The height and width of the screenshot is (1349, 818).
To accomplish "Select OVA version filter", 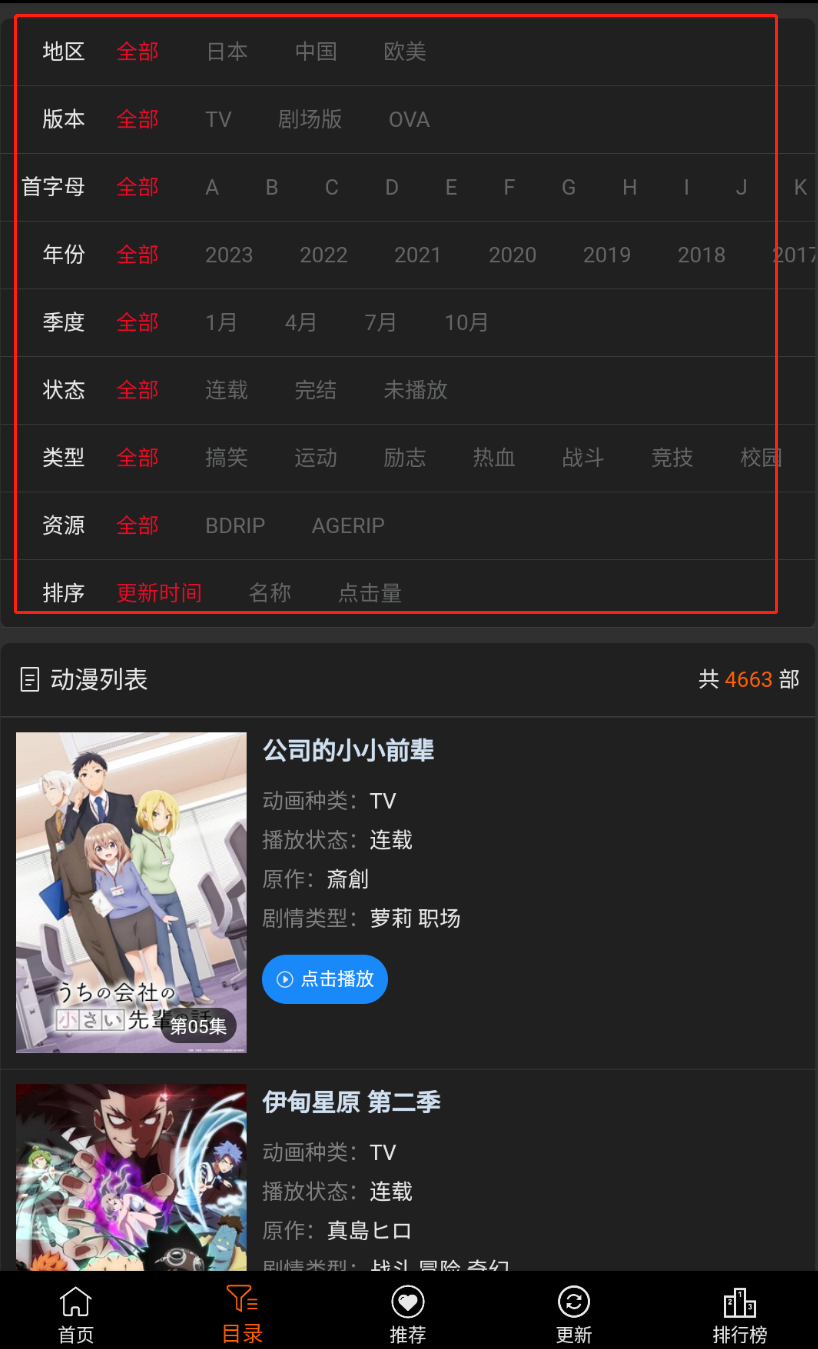I will point(409,120).
